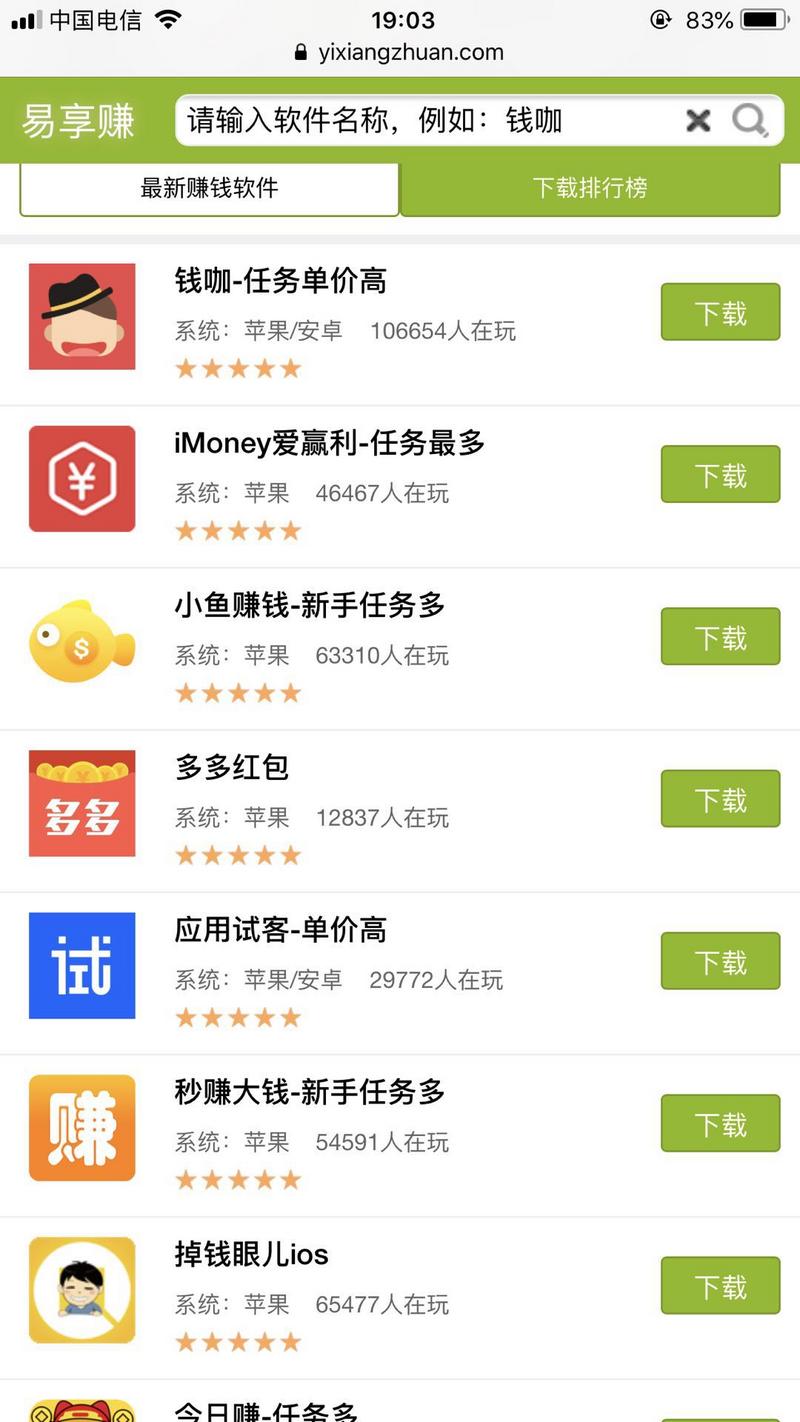Viewport: 800px width, 1422px height.
Task: Open the iMoney爱赢利 red hexagon icon
Action: 82,479
